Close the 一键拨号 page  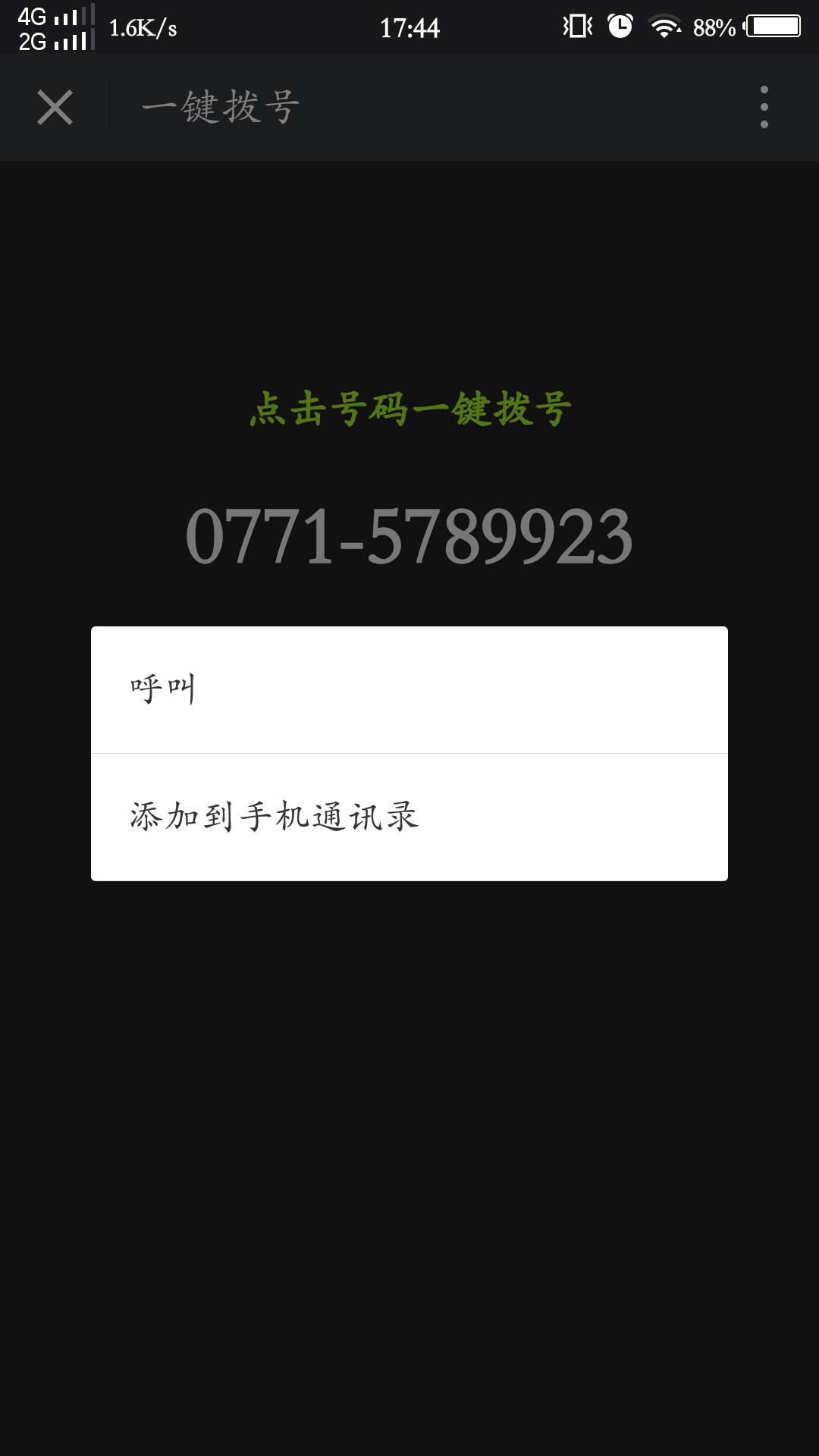(55, 107)
